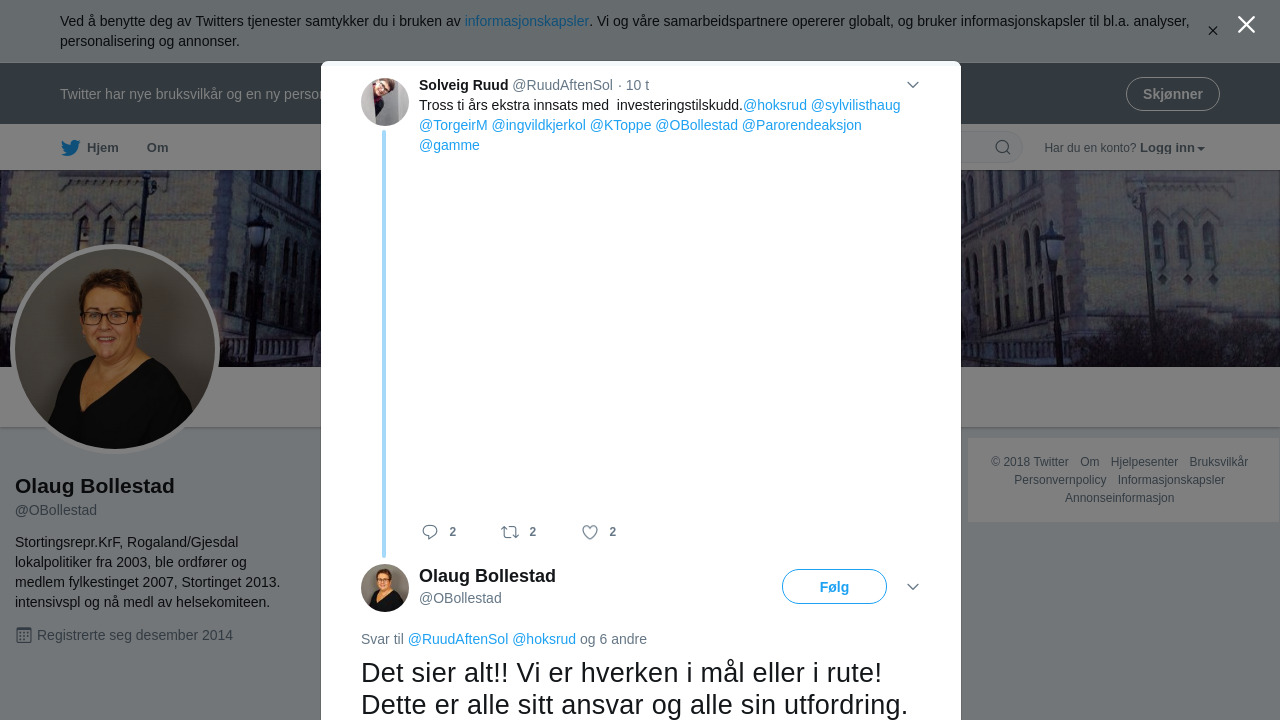Open the Logg inn dropdown
The width and height of the screenshot is (1280, 720).
1171,148
